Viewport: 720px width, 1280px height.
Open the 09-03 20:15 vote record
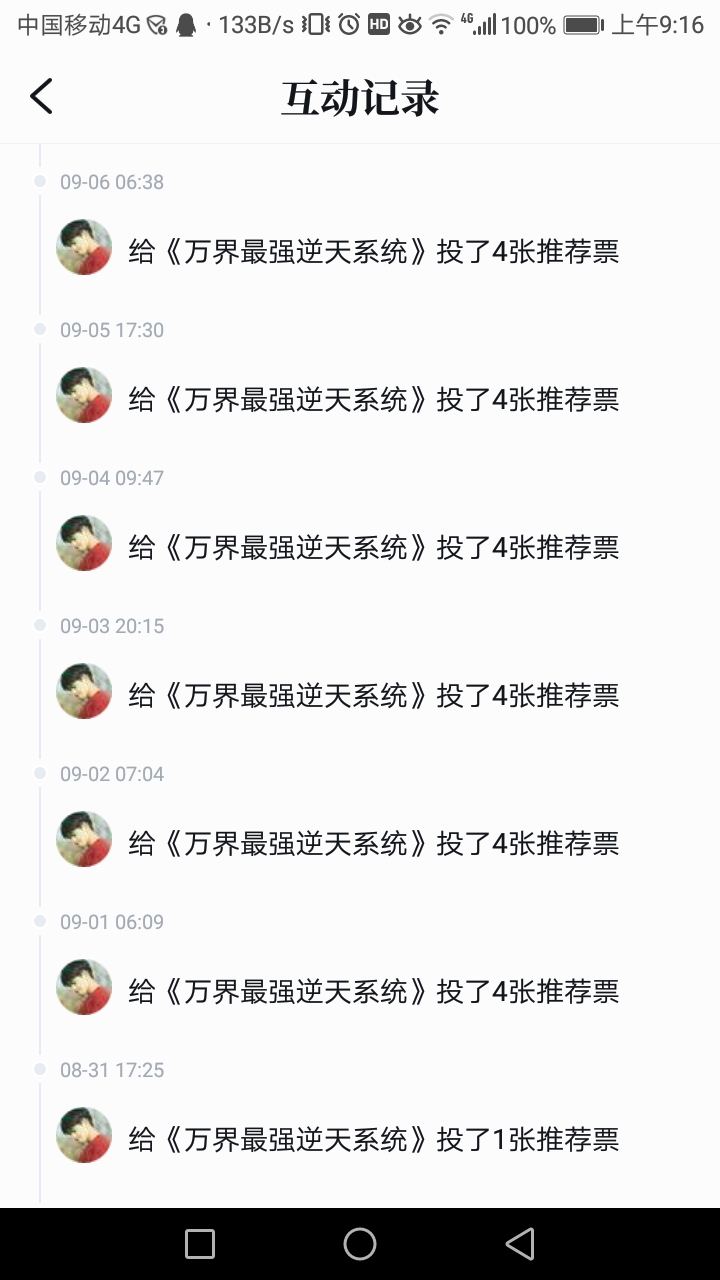click(x=374, y=695)
